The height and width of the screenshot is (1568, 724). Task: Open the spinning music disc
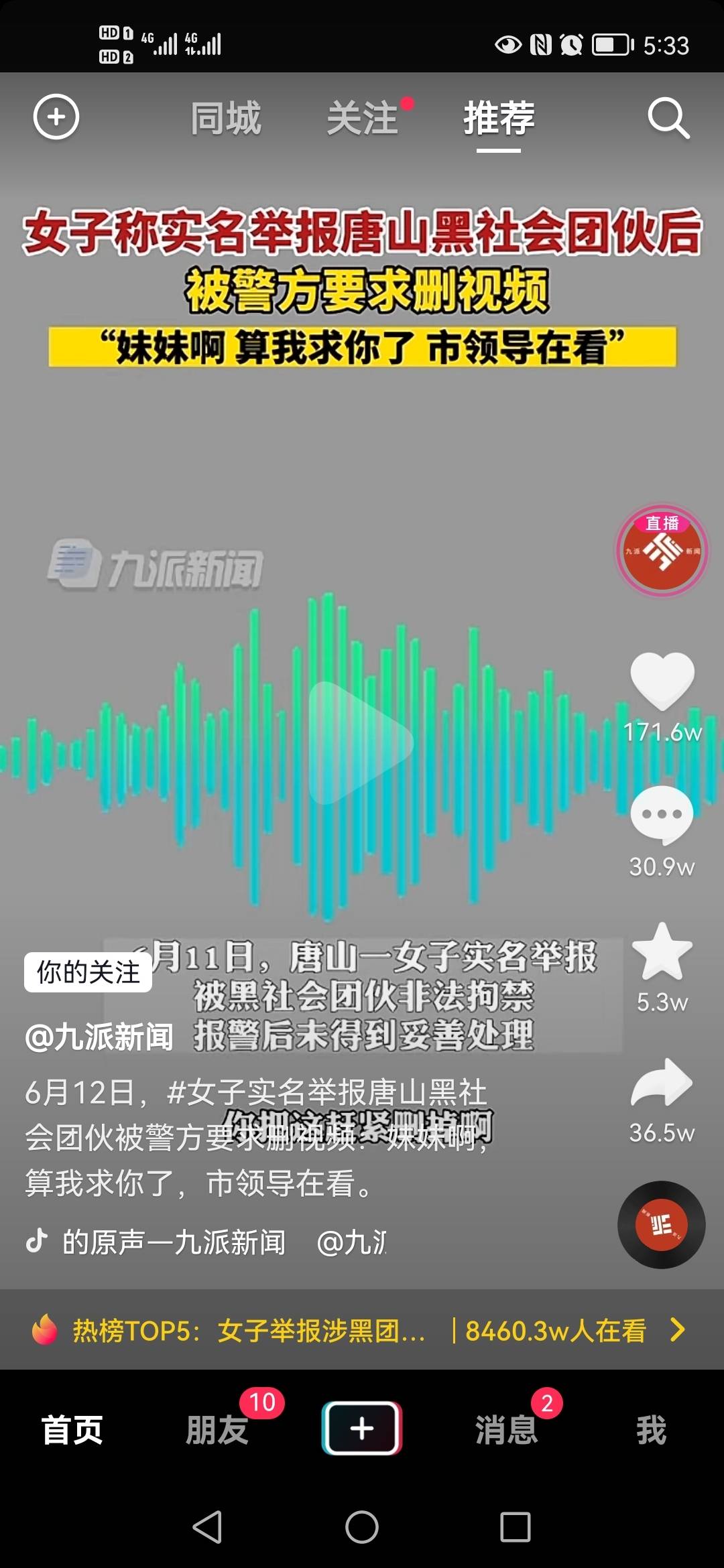click(x=661, y=1225)
